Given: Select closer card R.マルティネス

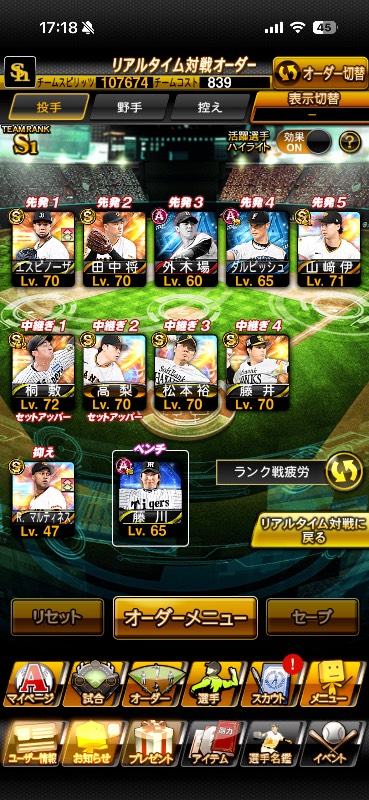Looking at the screenshot, I should pyautogui.click(x=43, y=499).
